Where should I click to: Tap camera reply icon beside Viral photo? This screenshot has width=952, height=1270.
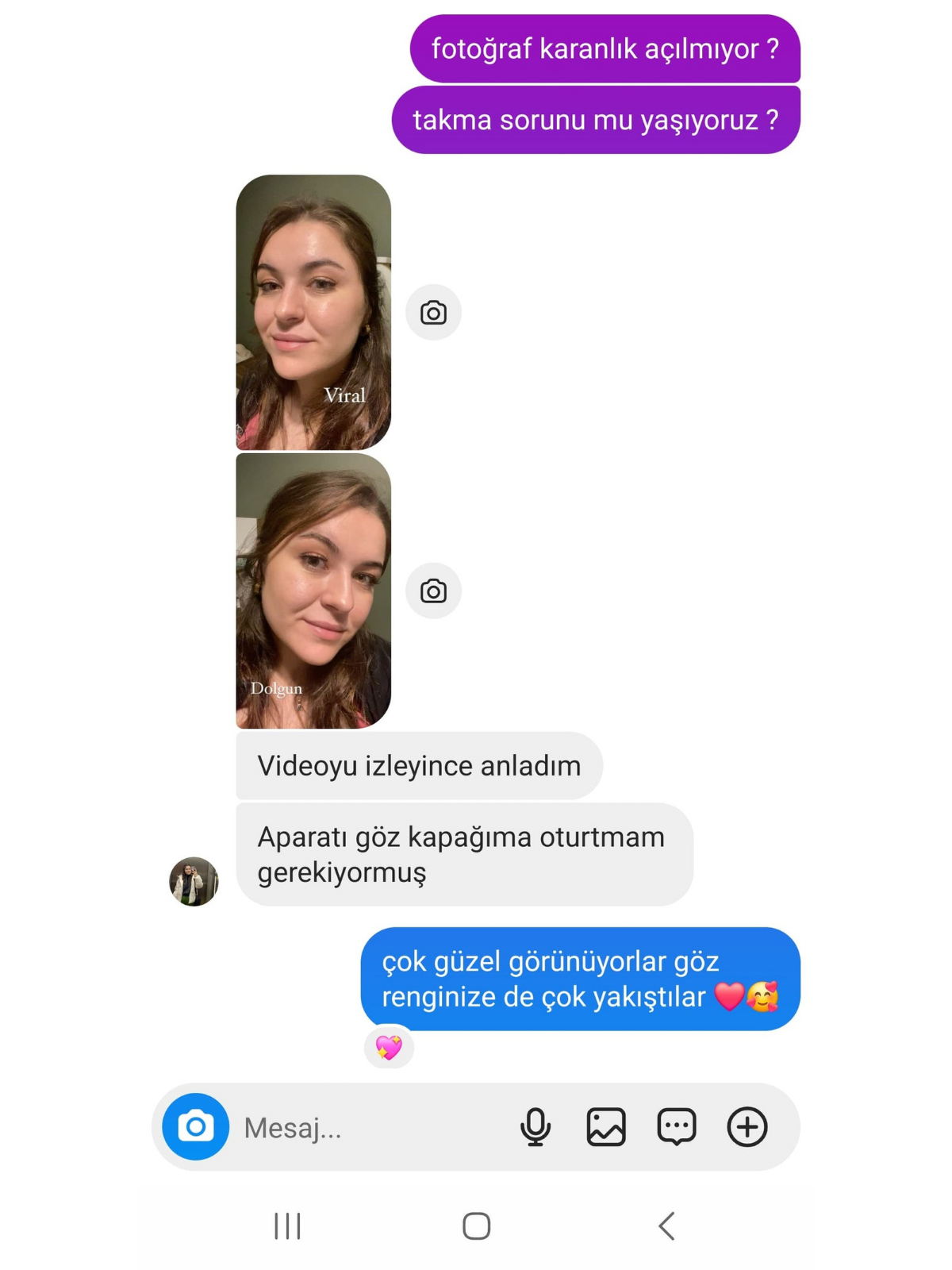coord(433,312)
